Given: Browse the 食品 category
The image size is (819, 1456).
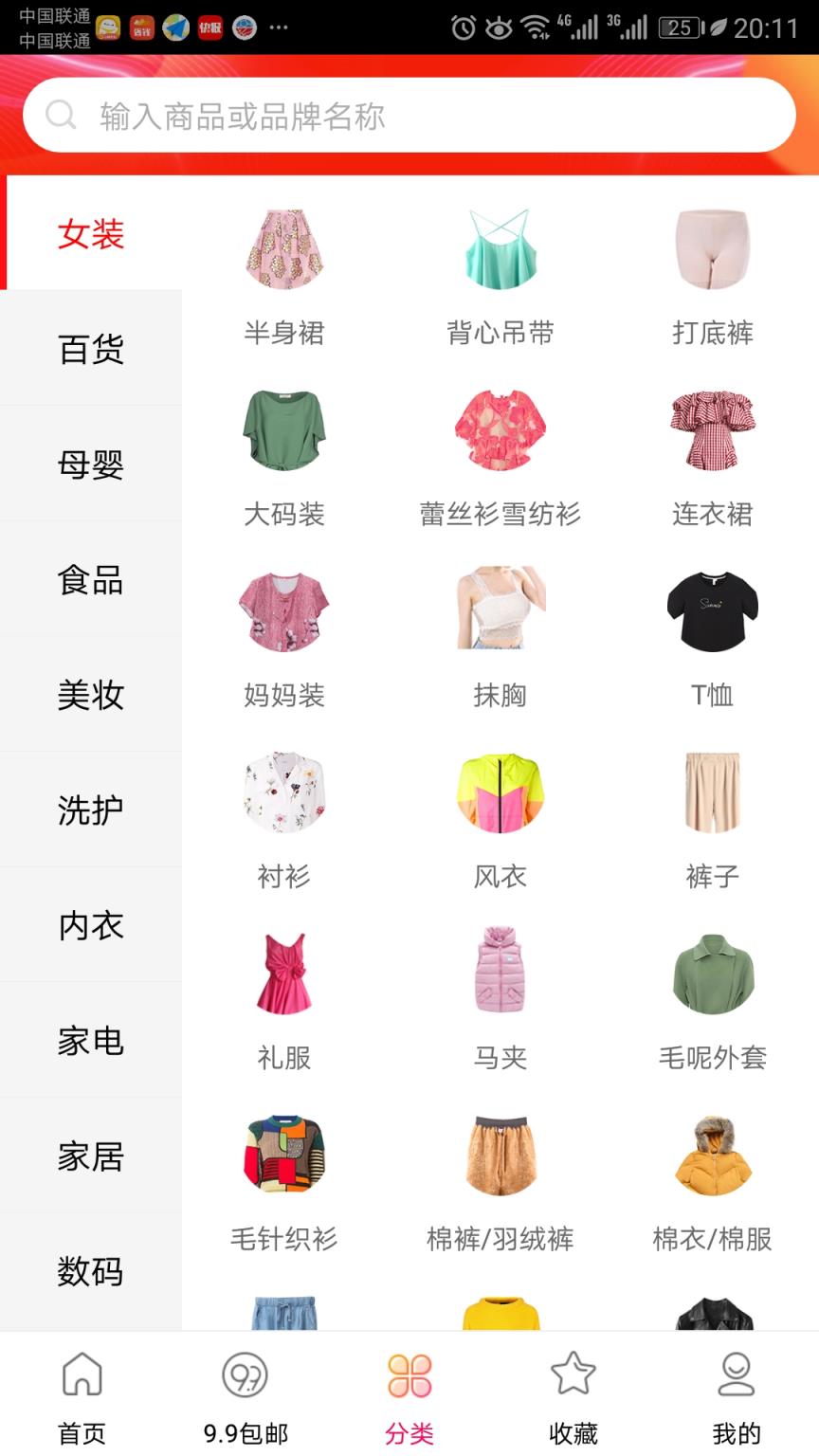Looking at the screenshot, I should [x=92, y=581].
